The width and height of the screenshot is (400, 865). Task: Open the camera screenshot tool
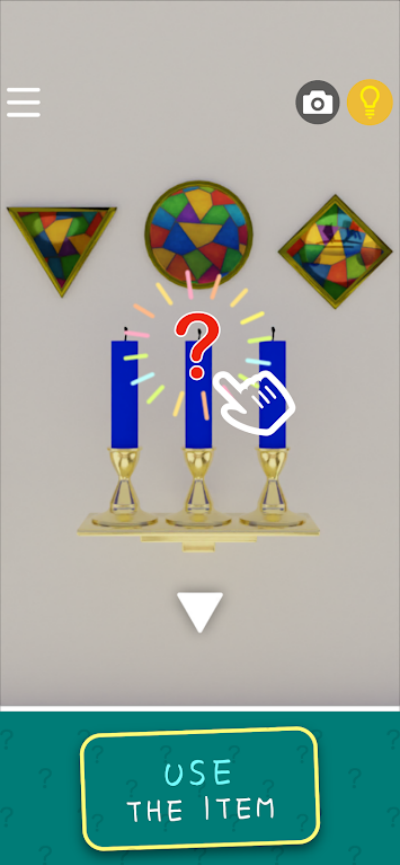317,102
